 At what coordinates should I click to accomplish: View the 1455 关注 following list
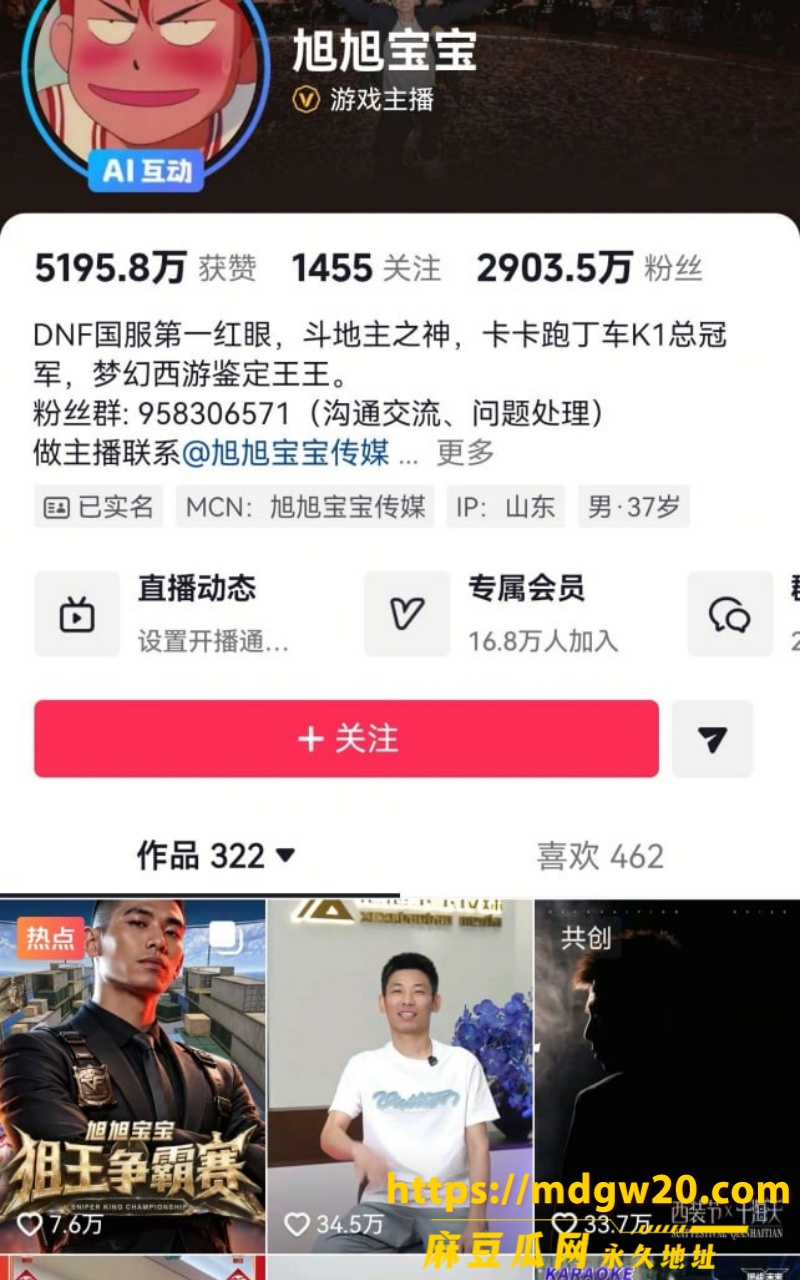366,268
